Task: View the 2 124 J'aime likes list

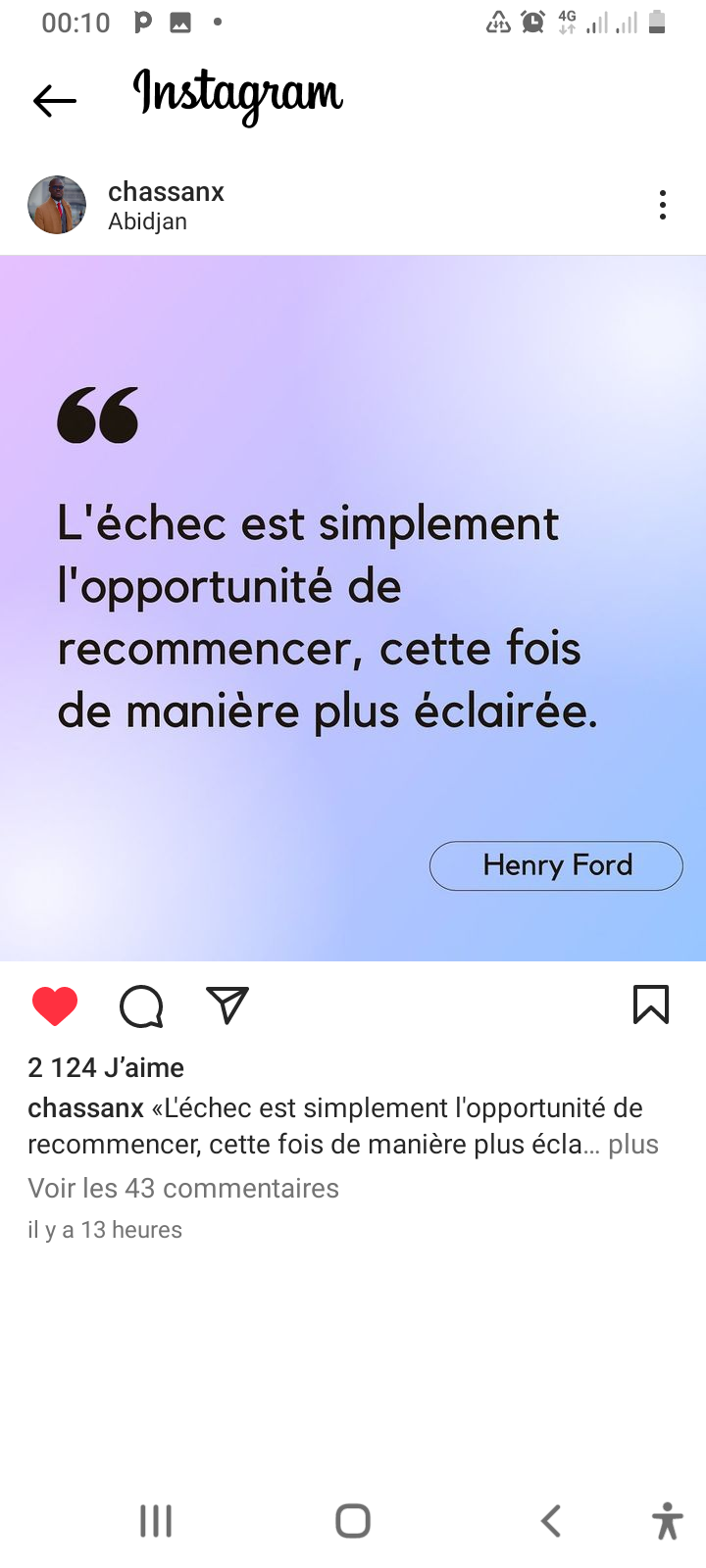Action: (x=106, y=1067)
